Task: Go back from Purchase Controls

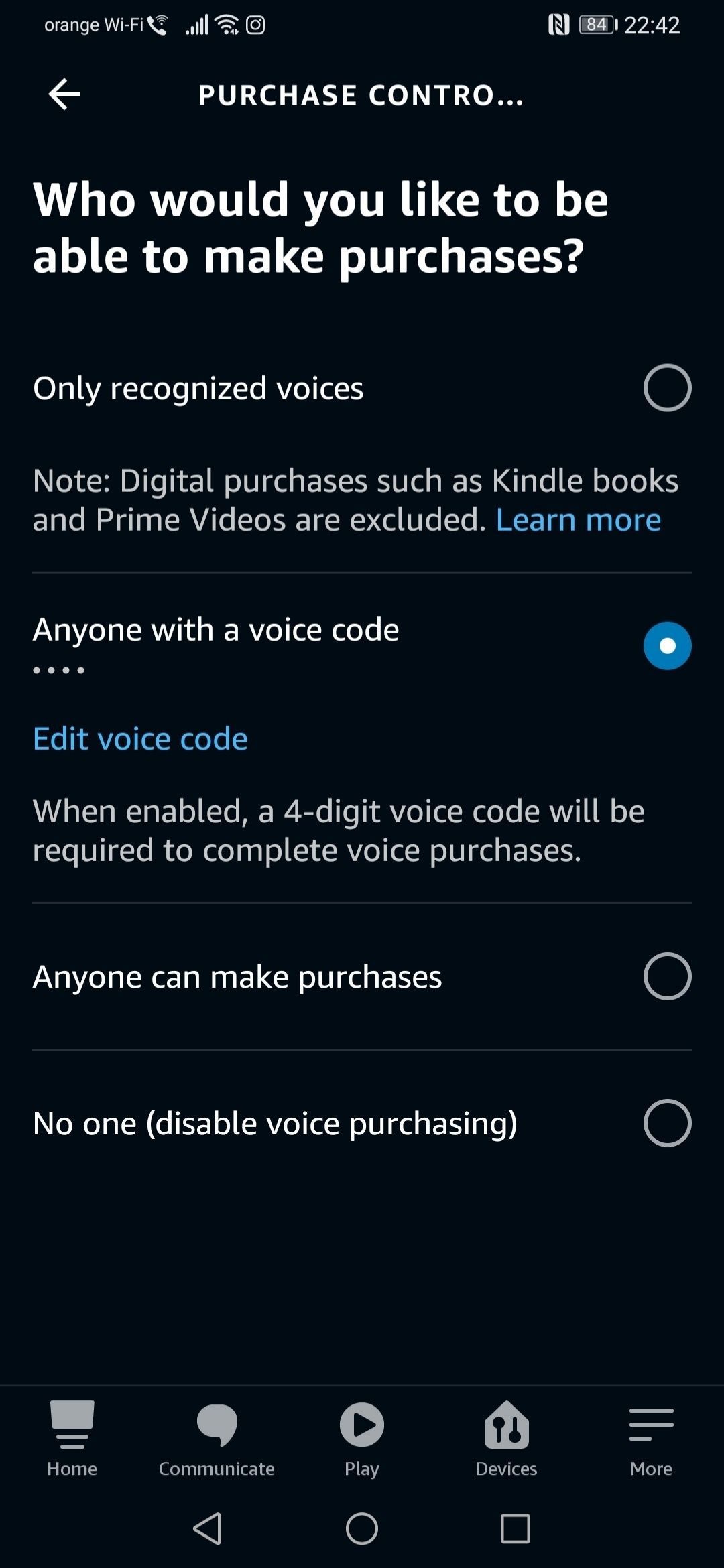Action: click(x=64, y=94)
